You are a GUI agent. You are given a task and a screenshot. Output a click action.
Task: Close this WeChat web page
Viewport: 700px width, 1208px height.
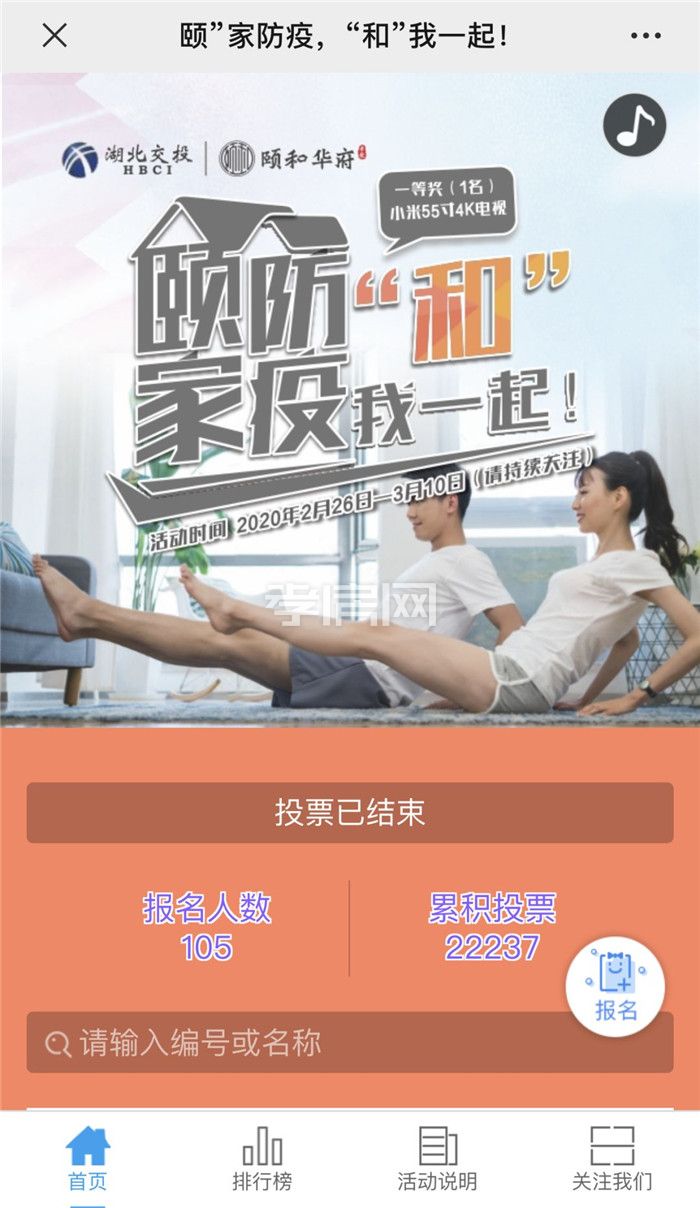pyautogui.click(x=54, y=36)
